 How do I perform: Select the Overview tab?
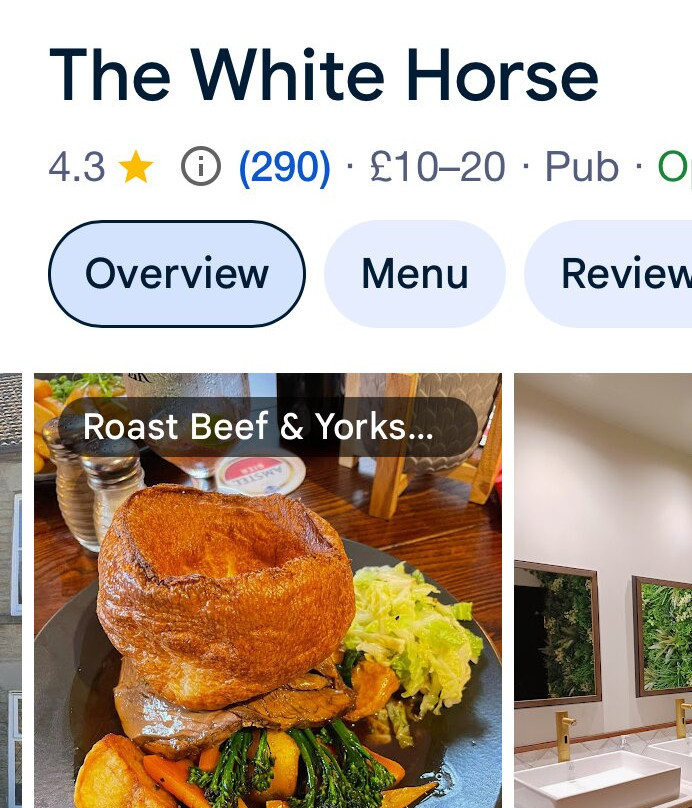pos(177,274)
